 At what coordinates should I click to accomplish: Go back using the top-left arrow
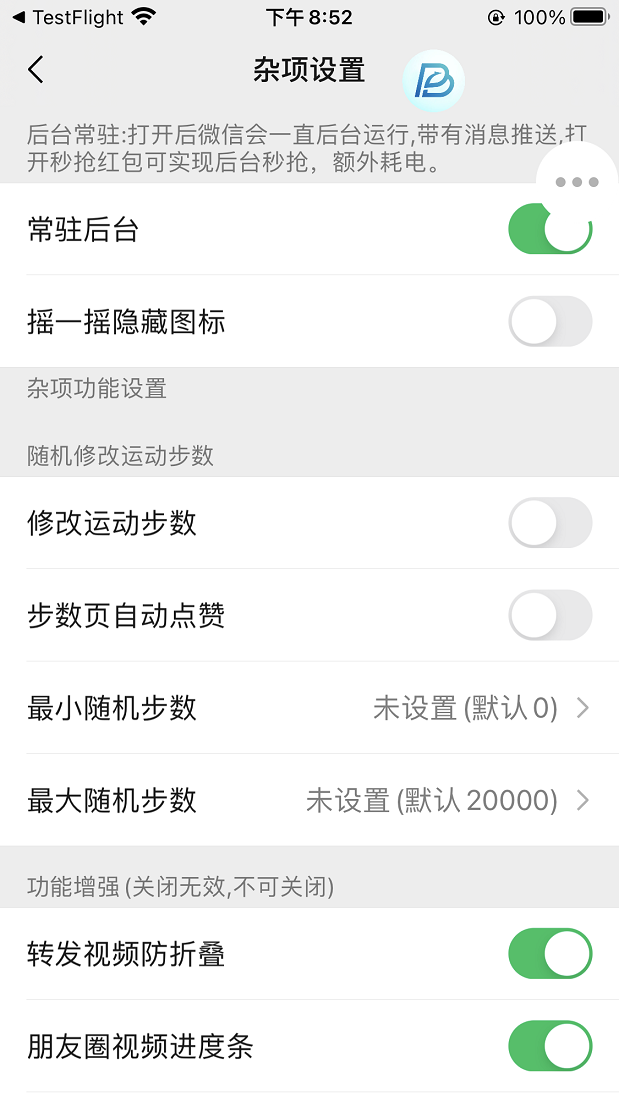36,70
